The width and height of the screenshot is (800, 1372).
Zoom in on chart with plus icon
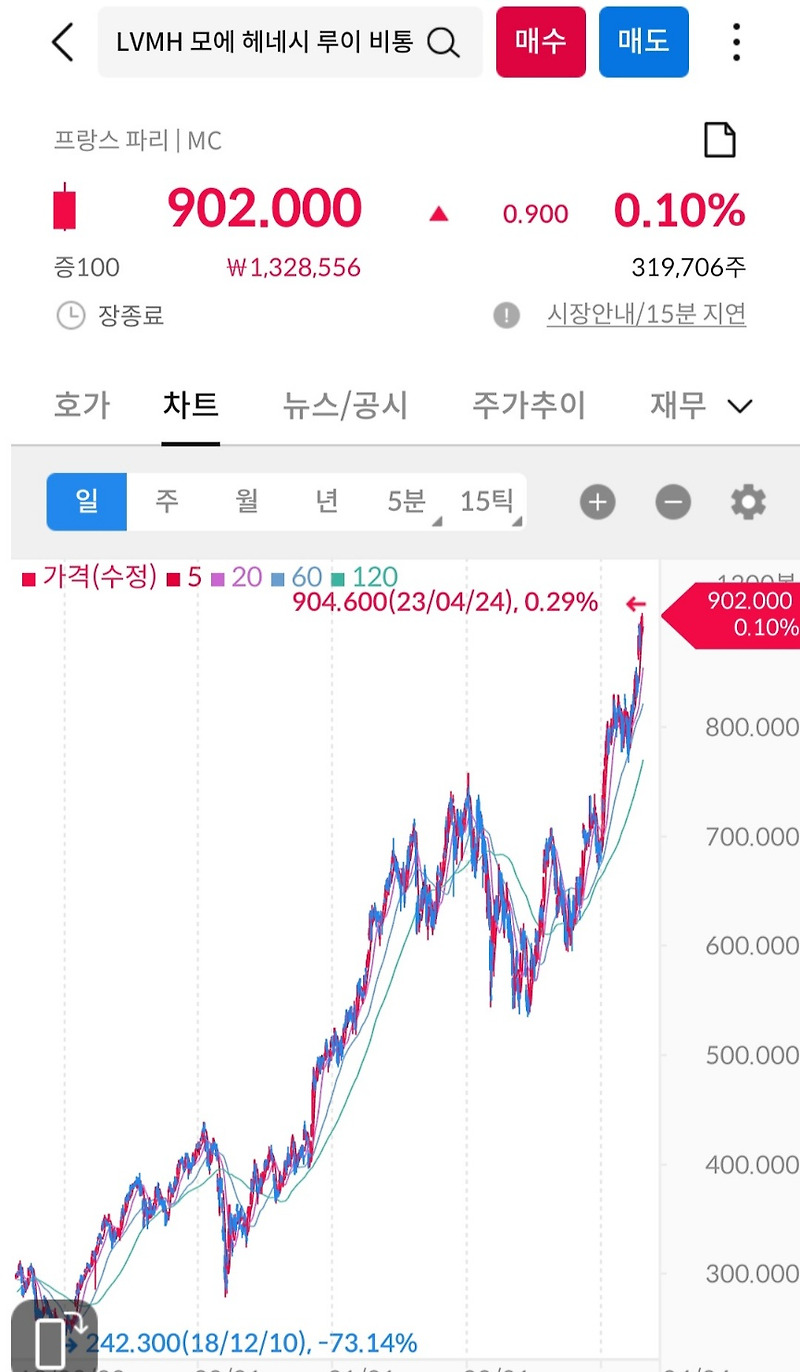[x=597, y=502]
